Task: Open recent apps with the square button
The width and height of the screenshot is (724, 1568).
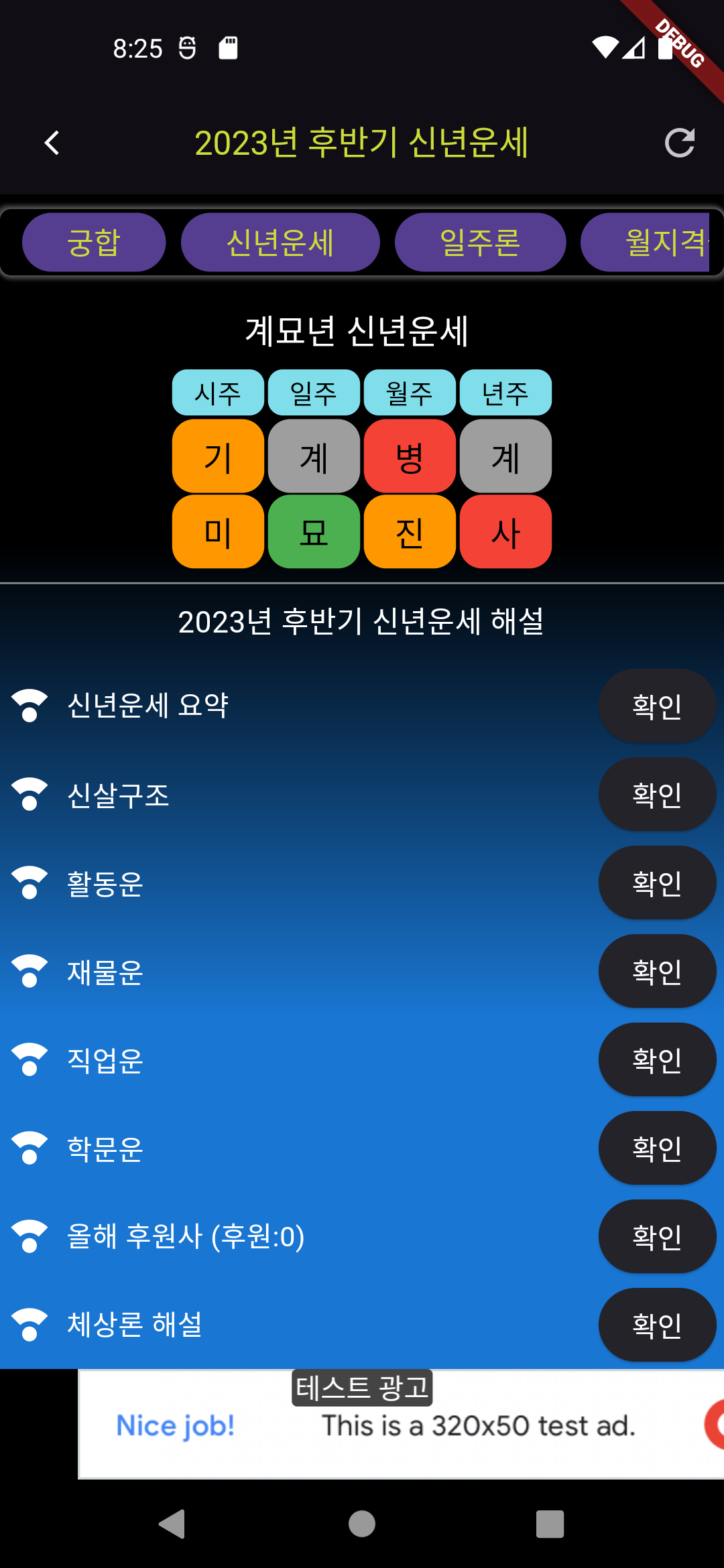Action: click(550, 1524)
